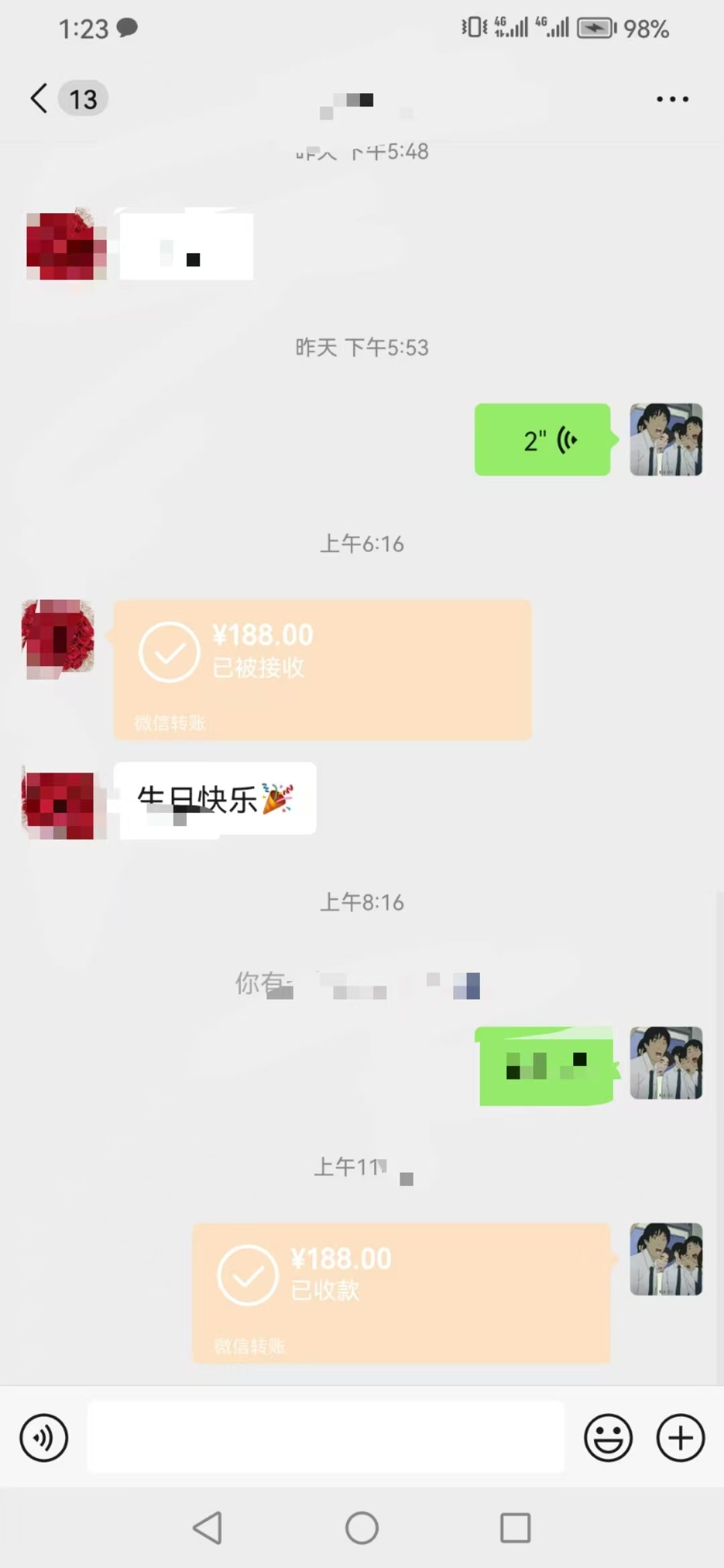Screen dimensions: 724x1568
Task: Open the chat info overflow menu
Action: pos(672,99)
